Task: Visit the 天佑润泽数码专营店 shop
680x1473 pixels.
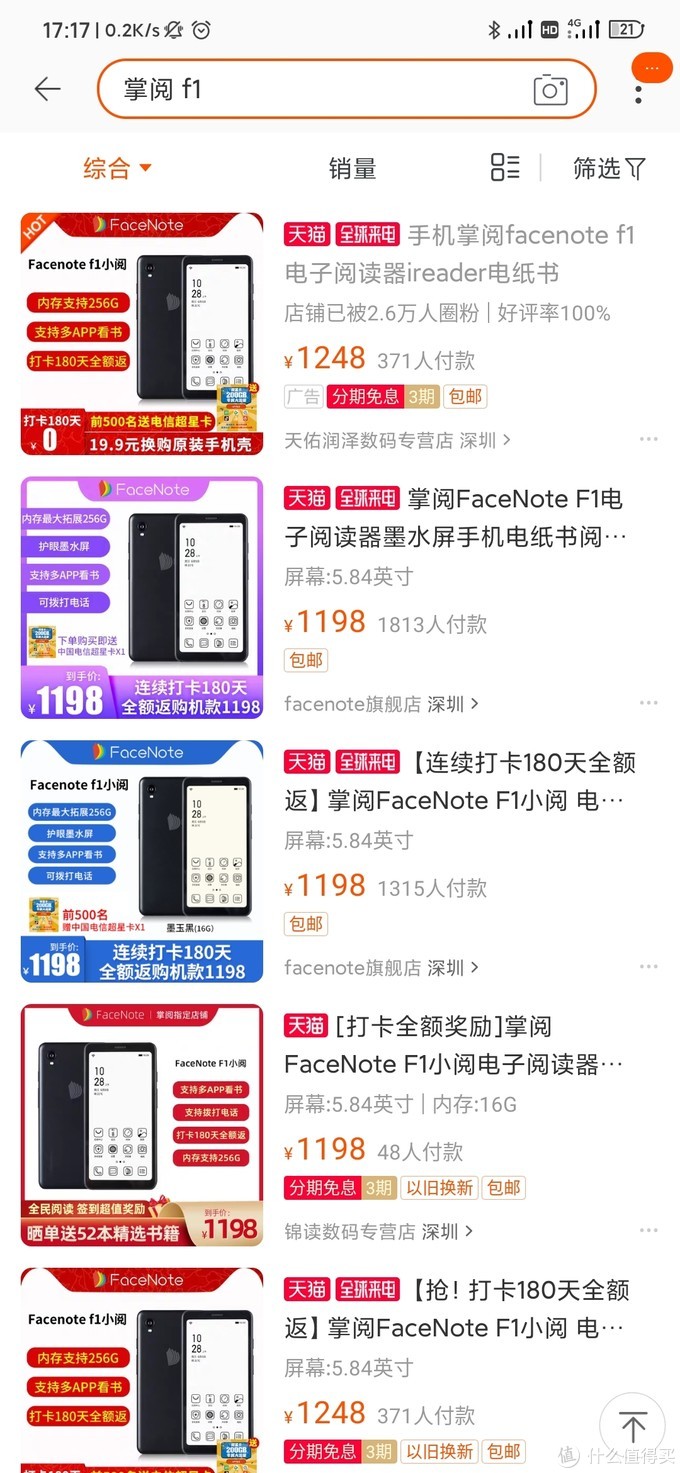Action: coord(397,440)
